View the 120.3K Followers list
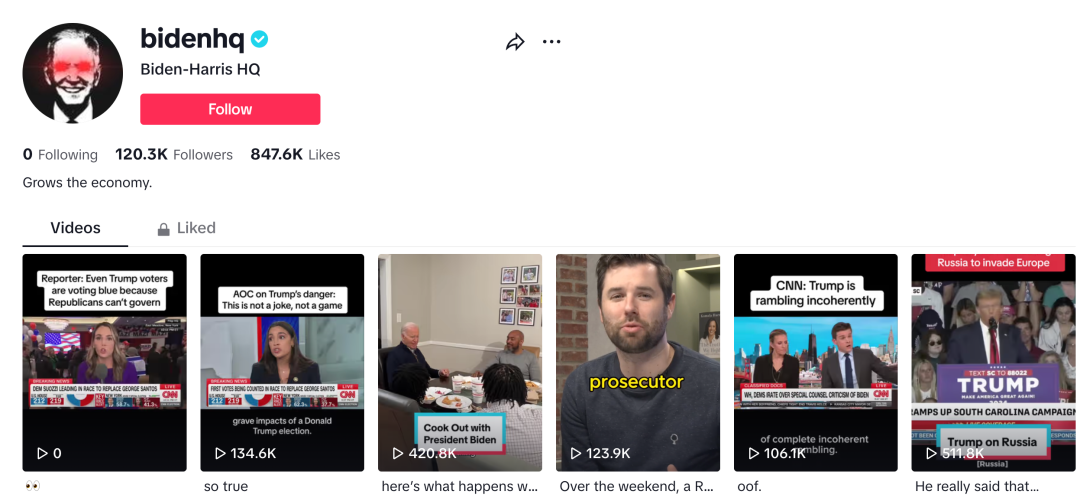1080x501 pixels. click(x=174, y=155)
